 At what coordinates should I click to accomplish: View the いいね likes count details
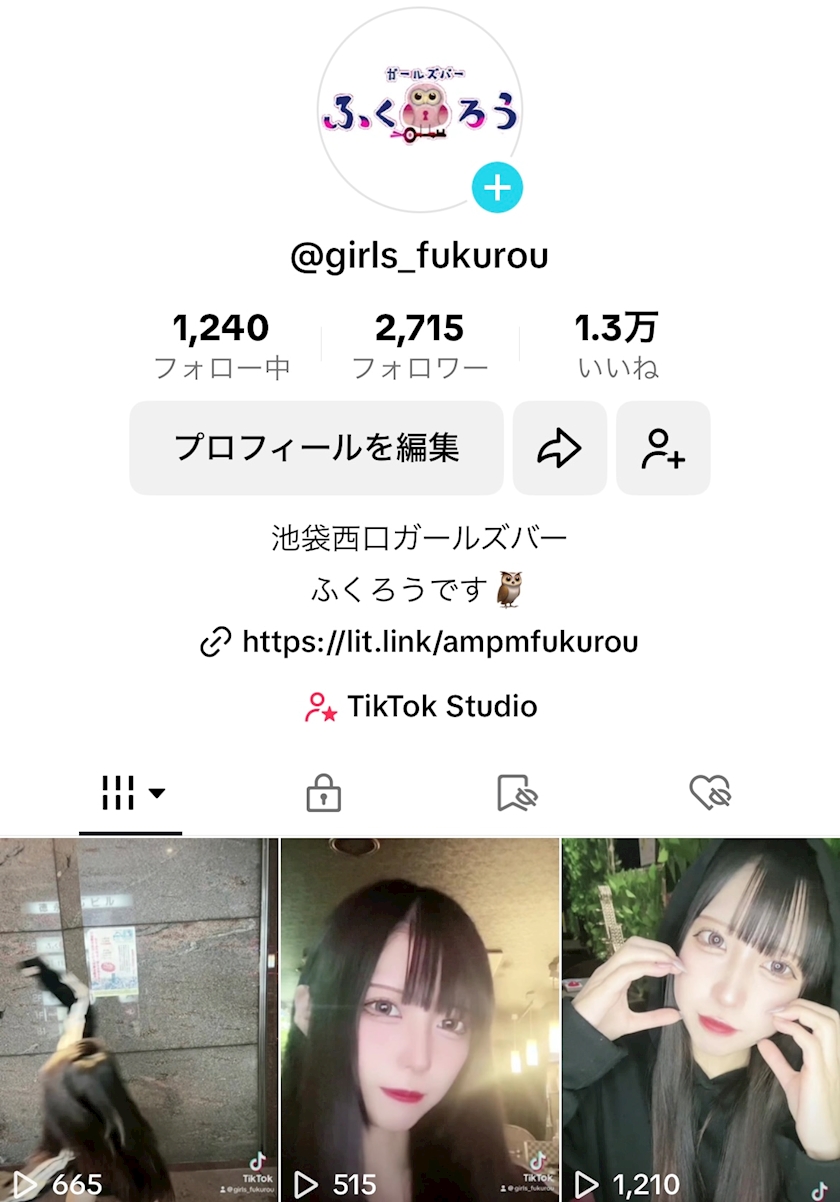[x=617, y=345]
